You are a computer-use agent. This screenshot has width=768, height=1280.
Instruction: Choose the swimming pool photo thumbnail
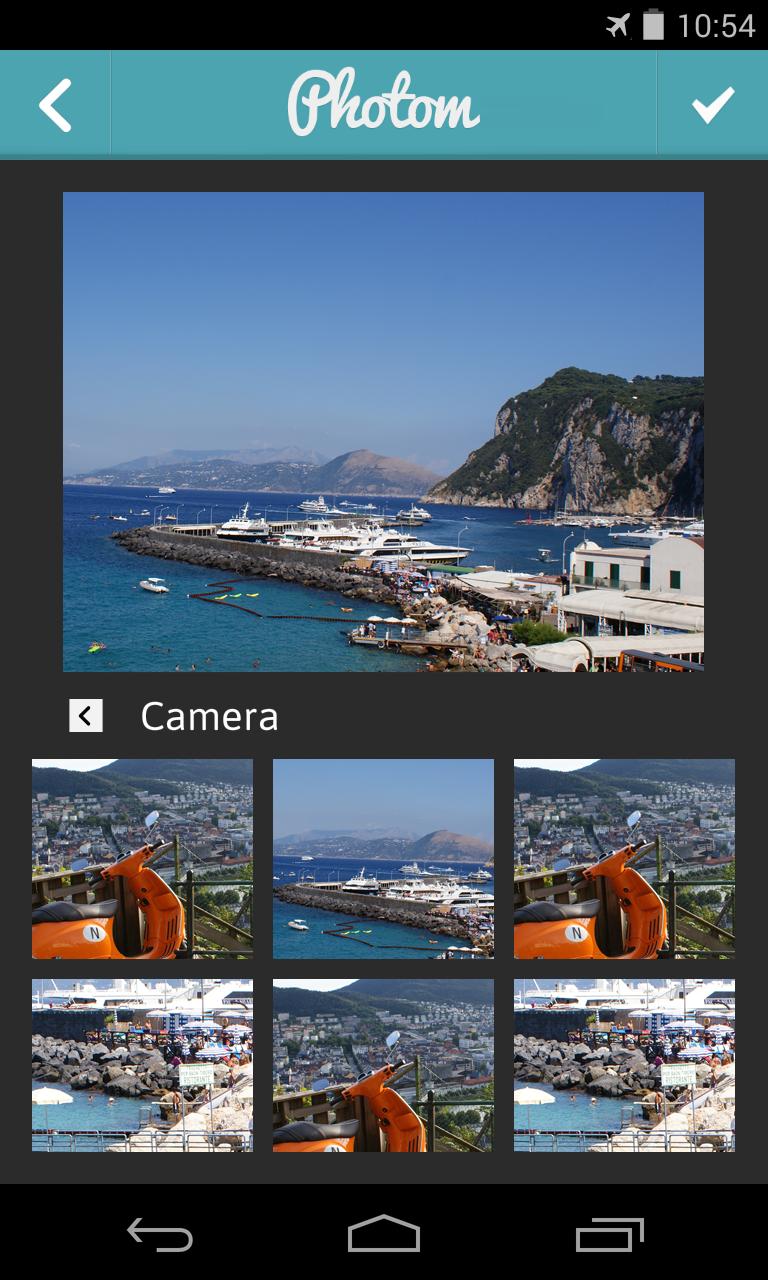[143, 1066]
